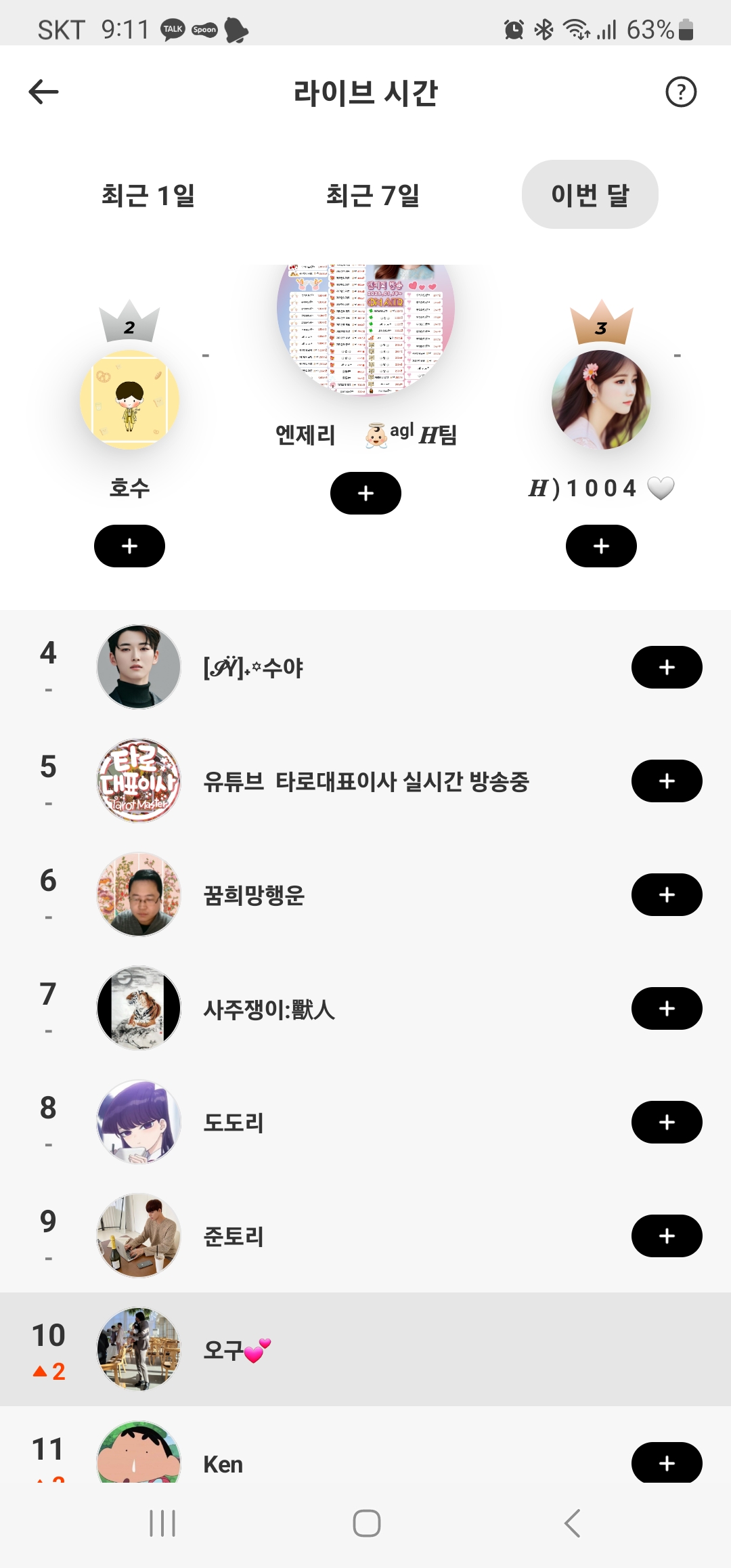Screen dimensions: 731x1568
Task: Open third-place H)1004 profile picture
Action: pyautogui.click(x=601, y=399)
